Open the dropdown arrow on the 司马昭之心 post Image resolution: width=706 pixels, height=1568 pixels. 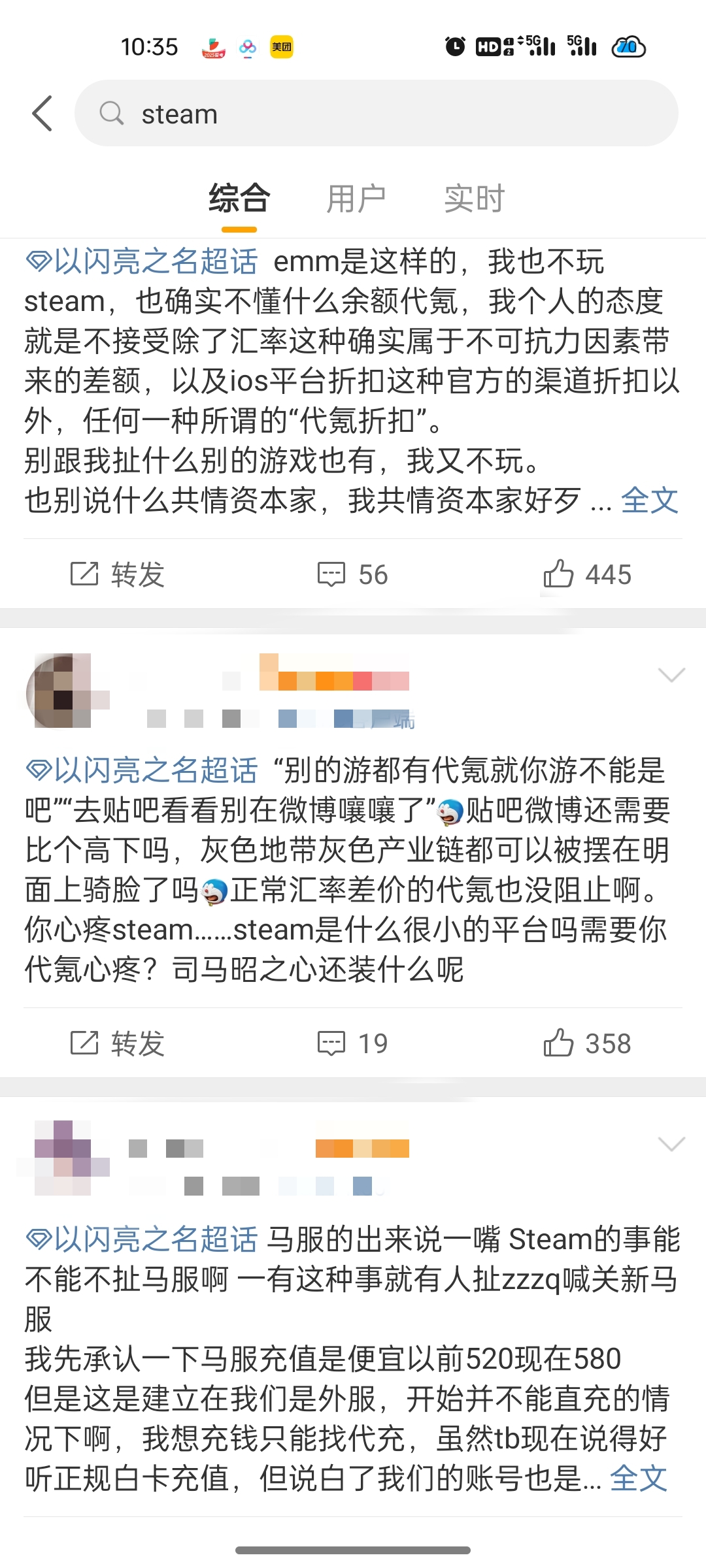671,675
